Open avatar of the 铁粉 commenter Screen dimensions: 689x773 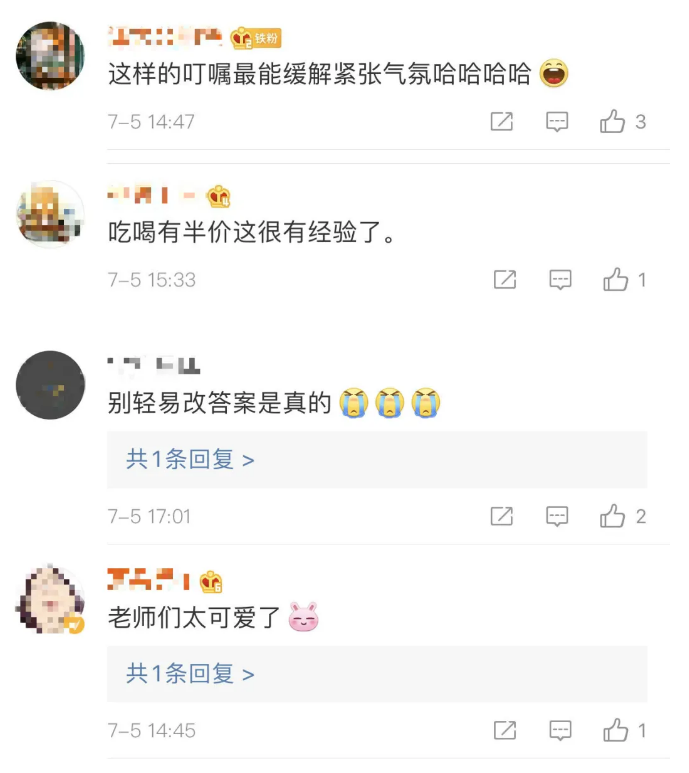point(51,56)
